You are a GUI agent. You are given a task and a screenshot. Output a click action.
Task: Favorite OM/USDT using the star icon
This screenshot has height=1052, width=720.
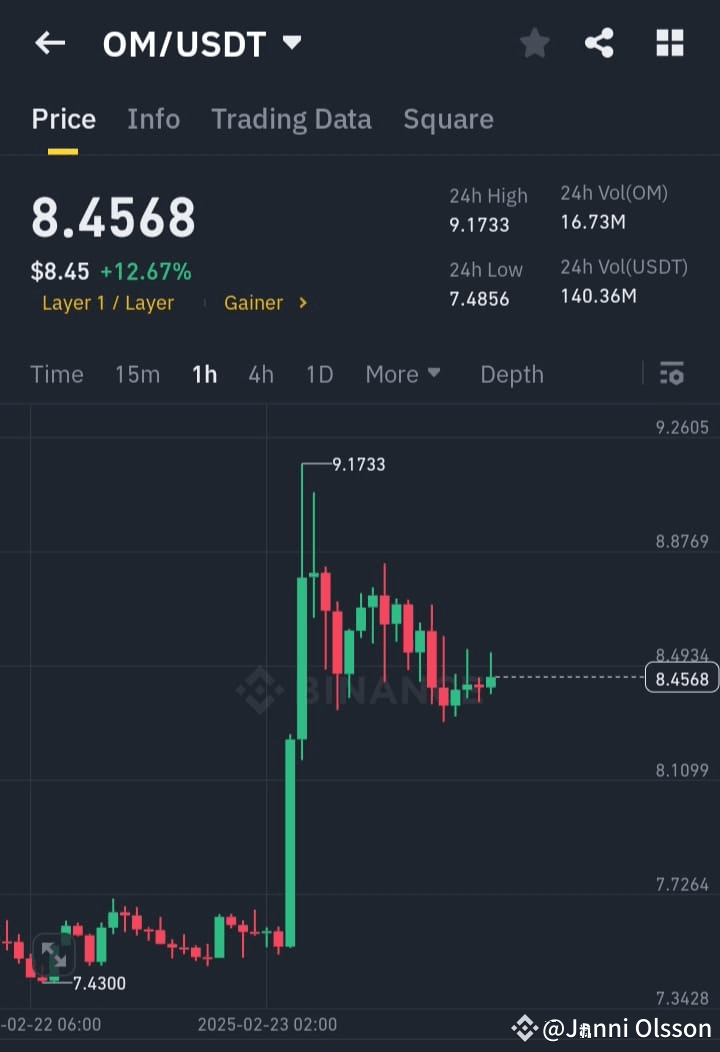534,42
